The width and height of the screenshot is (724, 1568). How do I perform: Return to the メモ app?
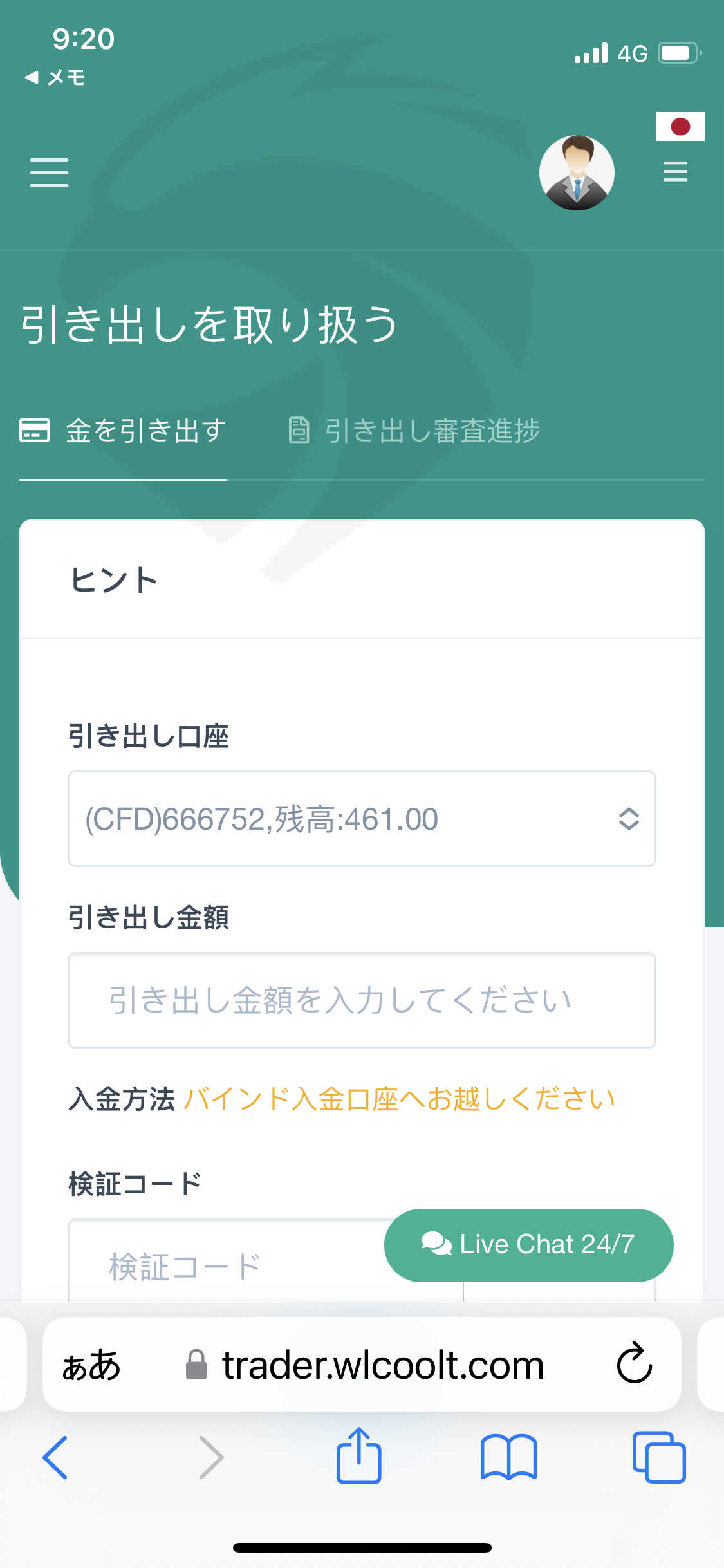55,78
